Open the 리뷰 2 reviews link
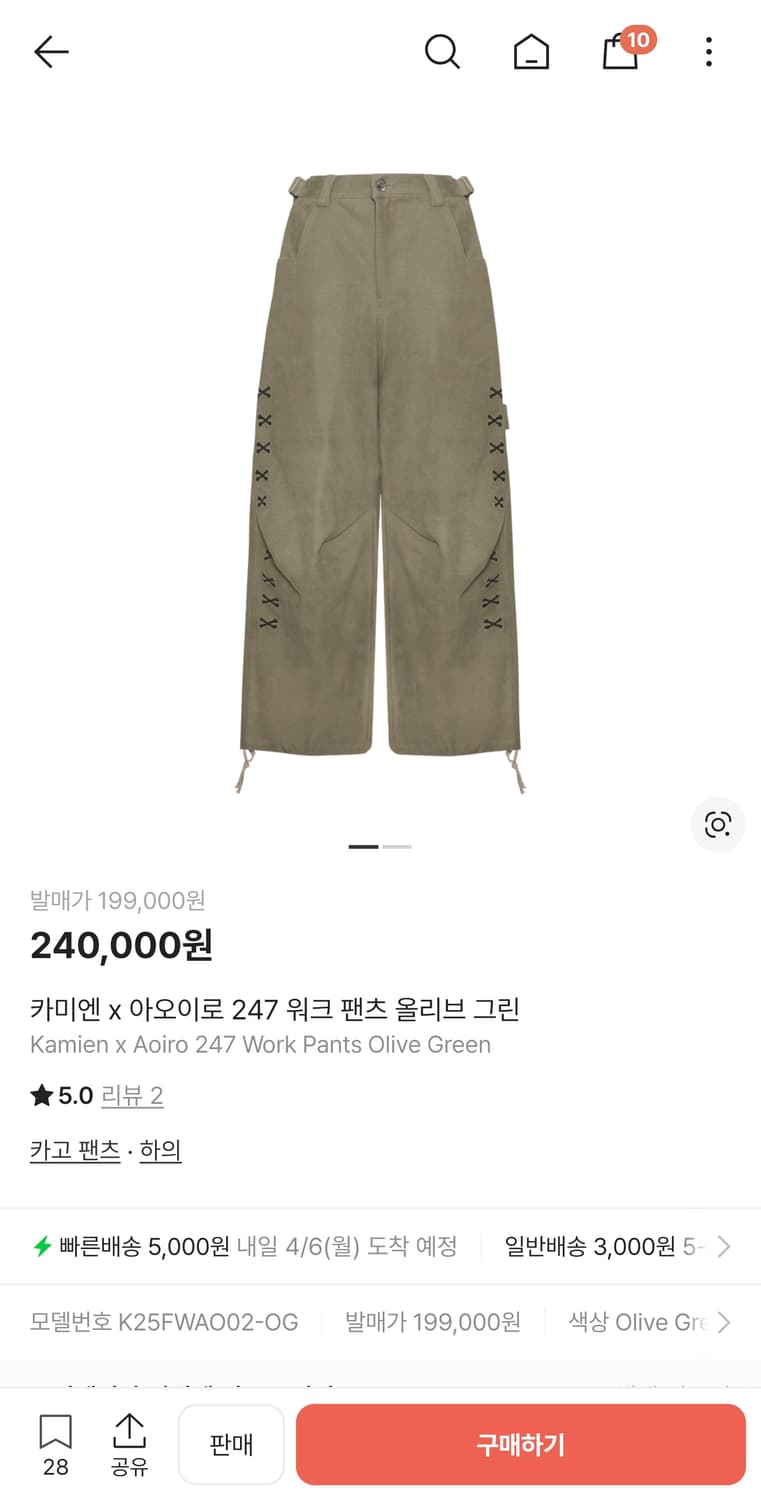The width and height of the screenshot is (761, 1500). (x=131, y=1095)
